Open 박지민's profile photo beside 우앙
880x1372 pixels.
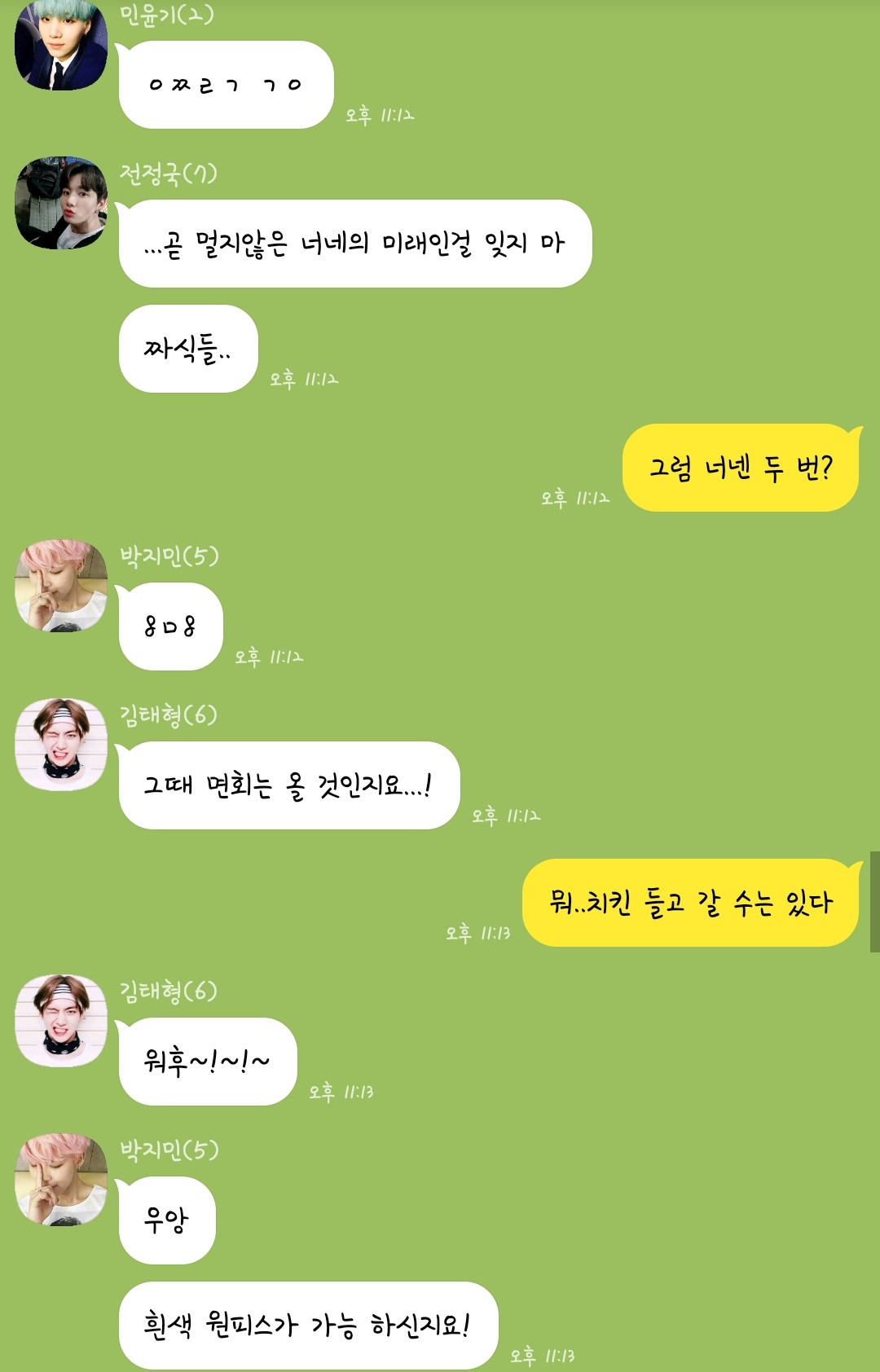(61, 1179)
